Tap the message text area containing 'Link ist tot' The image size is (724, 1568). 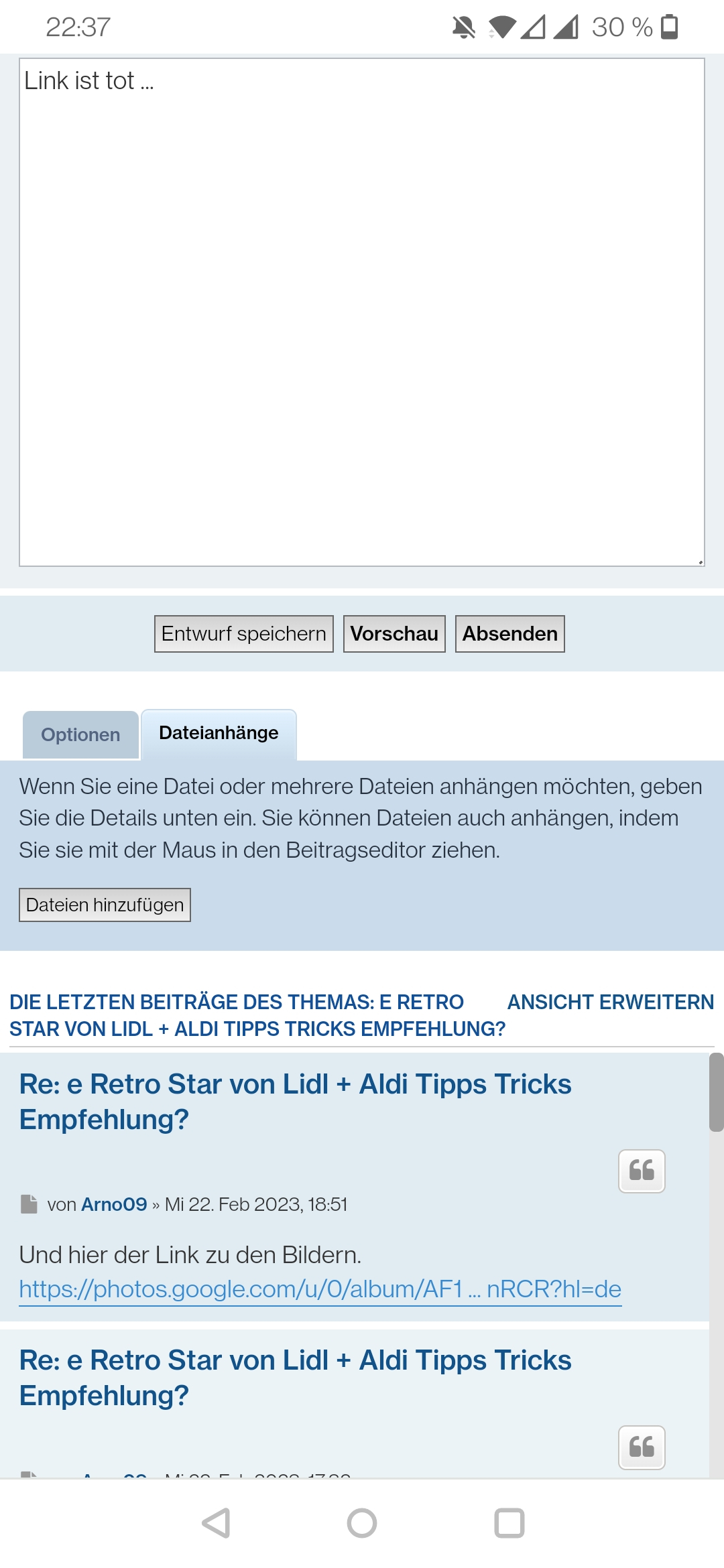pyautogui.click(x=362, y=312)
